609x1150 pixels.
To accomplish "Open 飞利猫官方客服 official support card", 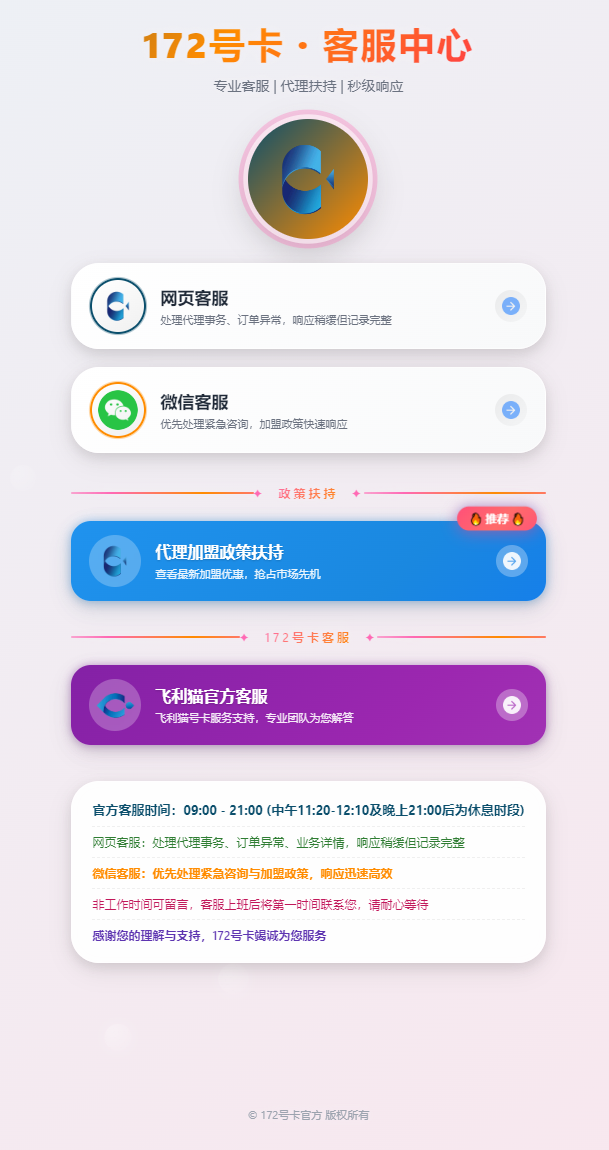I will [x=308, y=705].
